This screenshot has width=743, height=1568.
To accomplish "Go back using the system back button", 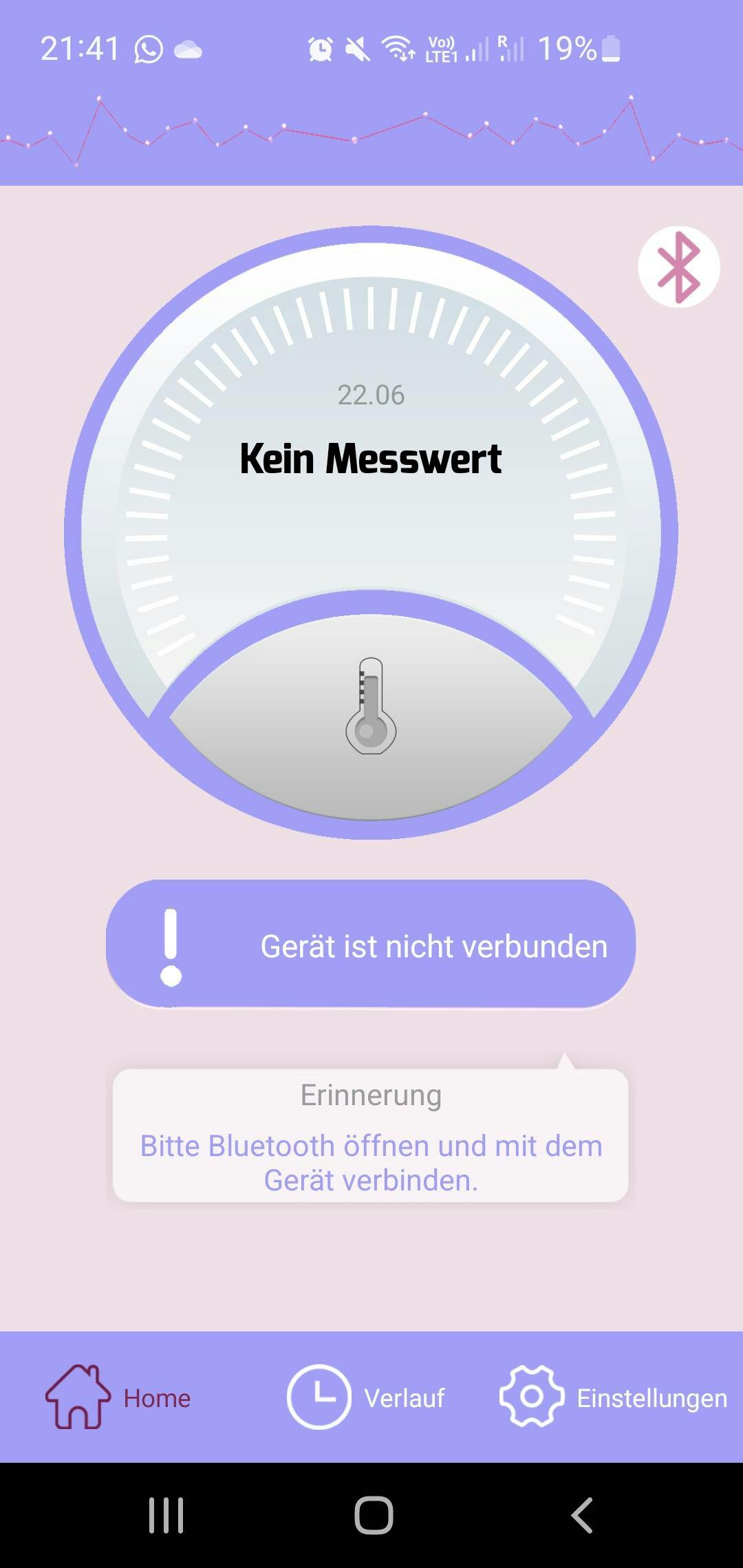I will tap(582, 1515).
